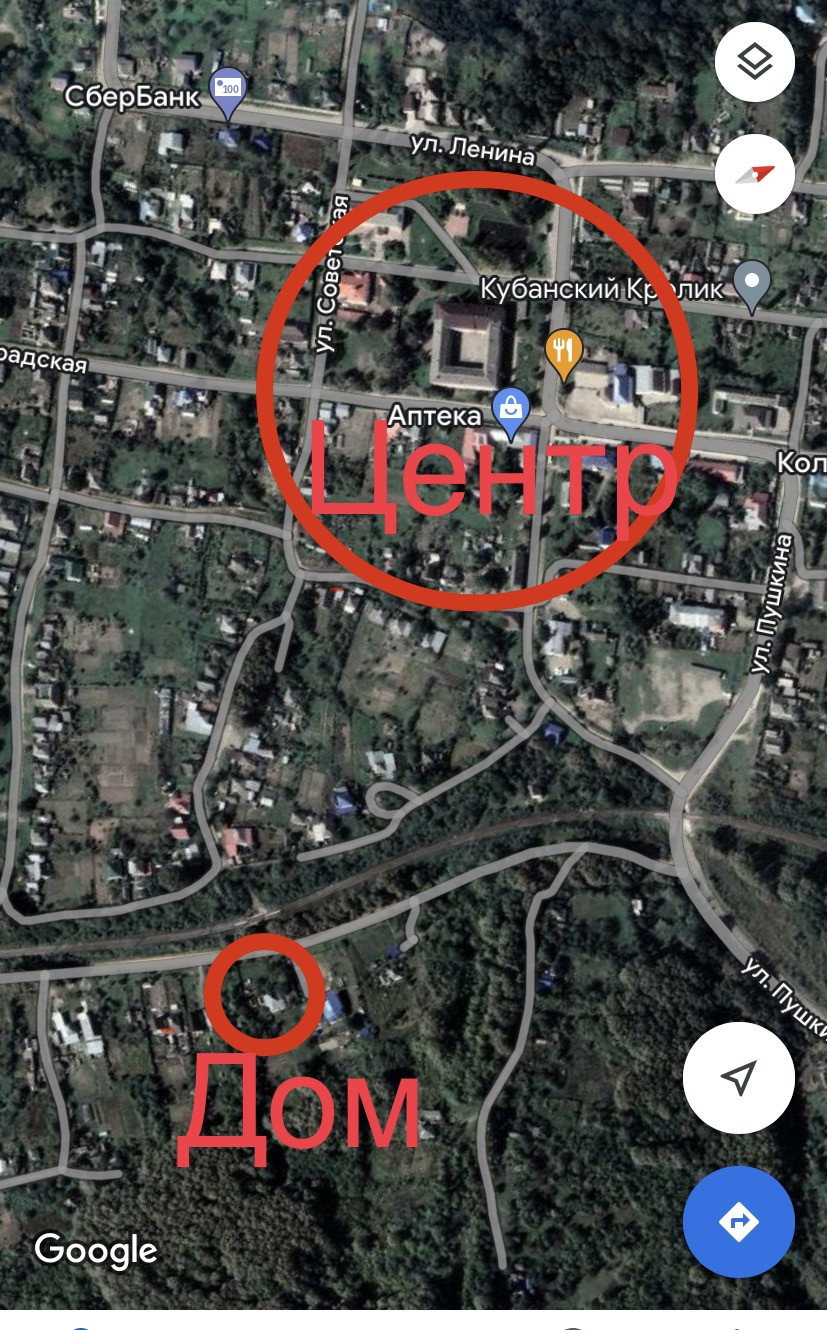827x1330 pixels.
Task: Tap the compass to reset north
Action: (x=755, y=175)
